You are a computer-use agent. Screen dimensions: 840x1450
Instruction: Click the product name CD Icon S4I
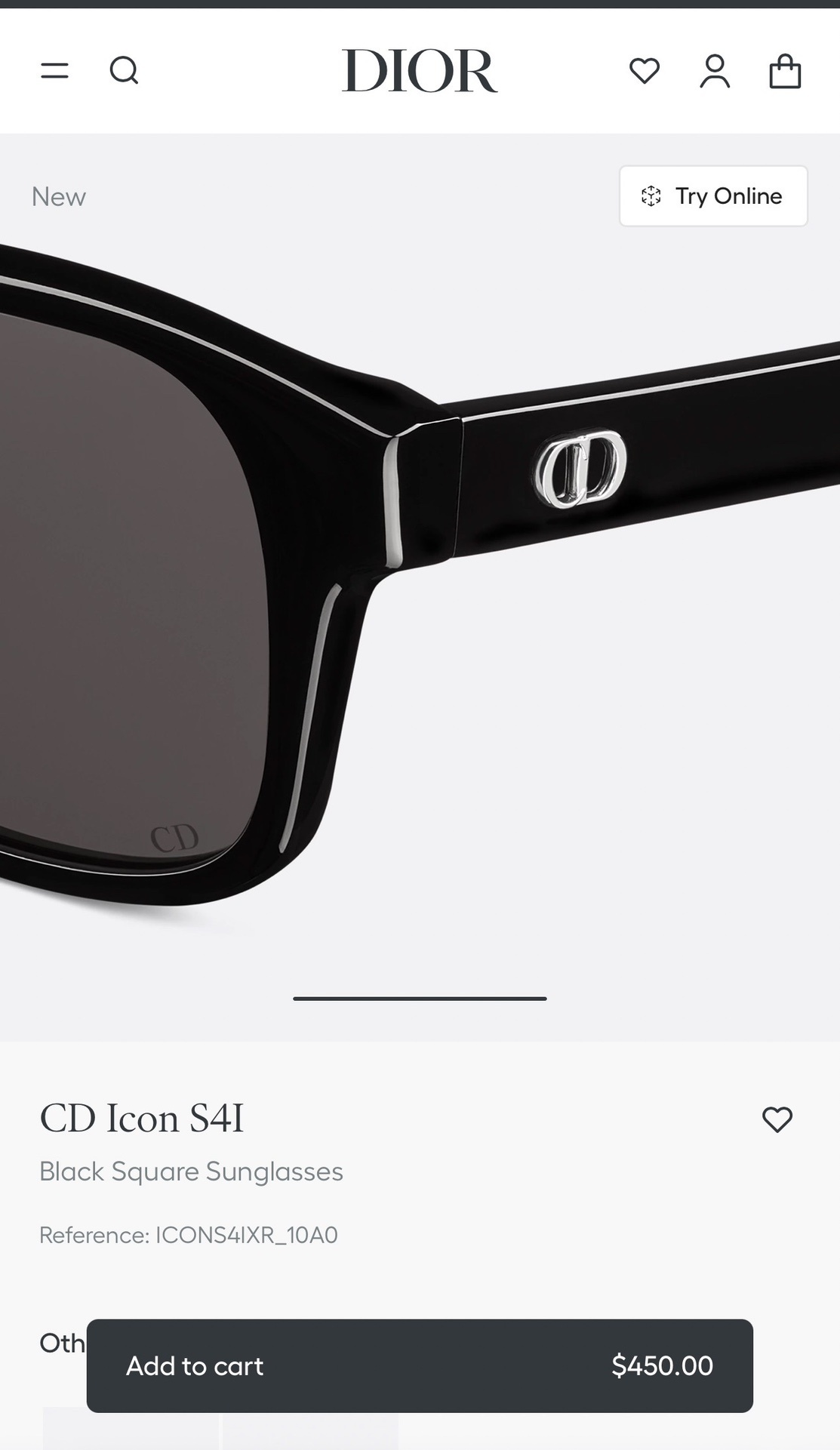pos(143,1119)
